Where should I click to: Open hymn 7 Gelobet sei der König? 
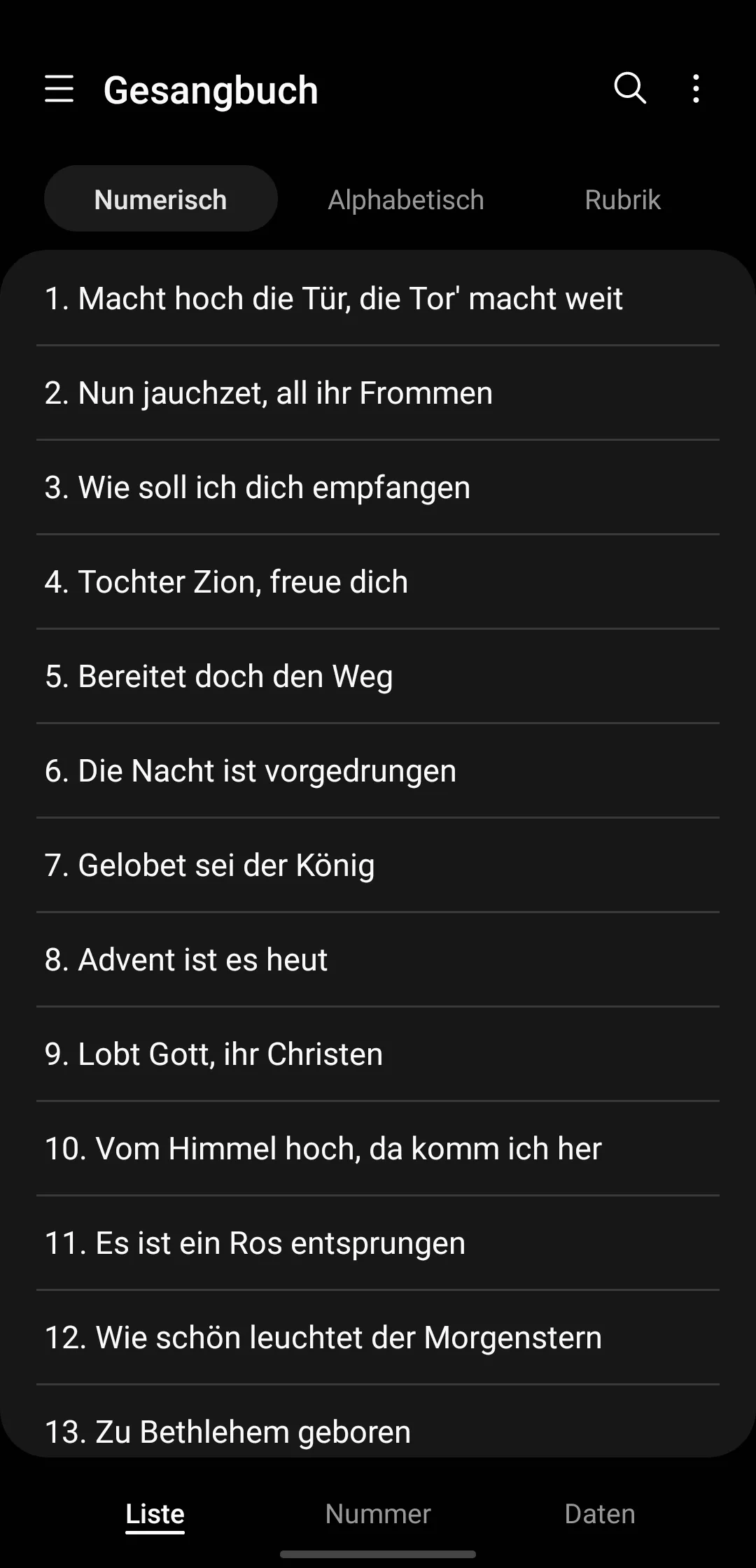point(378,866)
